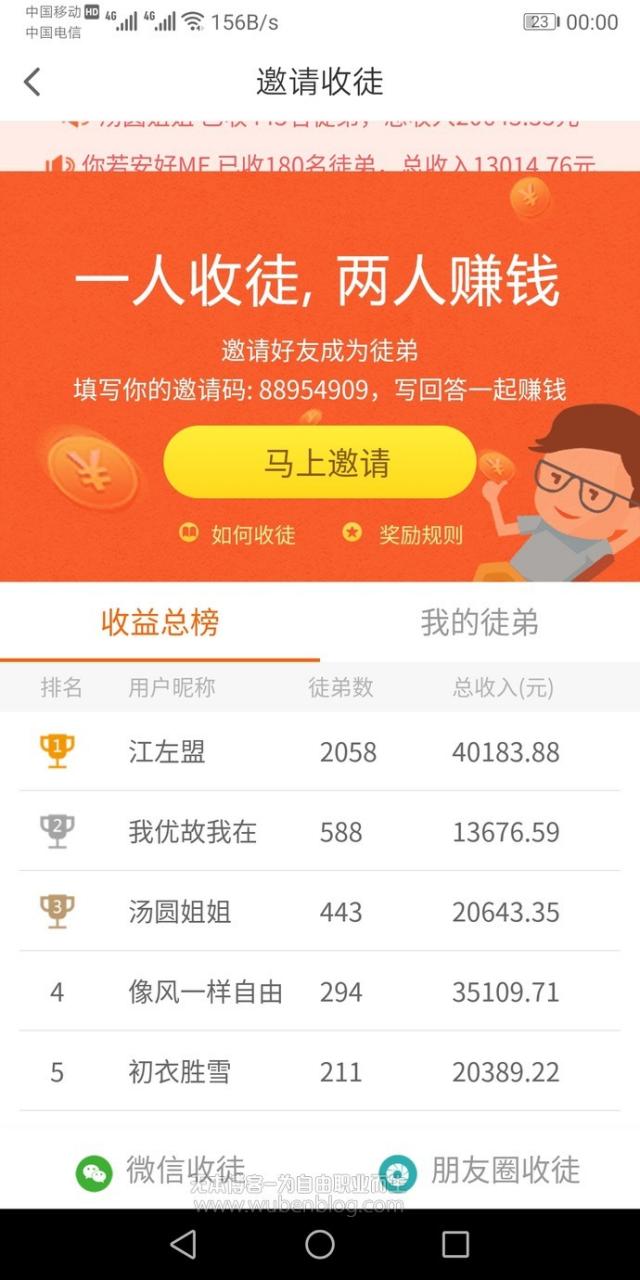The width and height of the screenshot is (640, 1280).
Task: Tap the 马上邀请 invite button
Action: point(320,462)
